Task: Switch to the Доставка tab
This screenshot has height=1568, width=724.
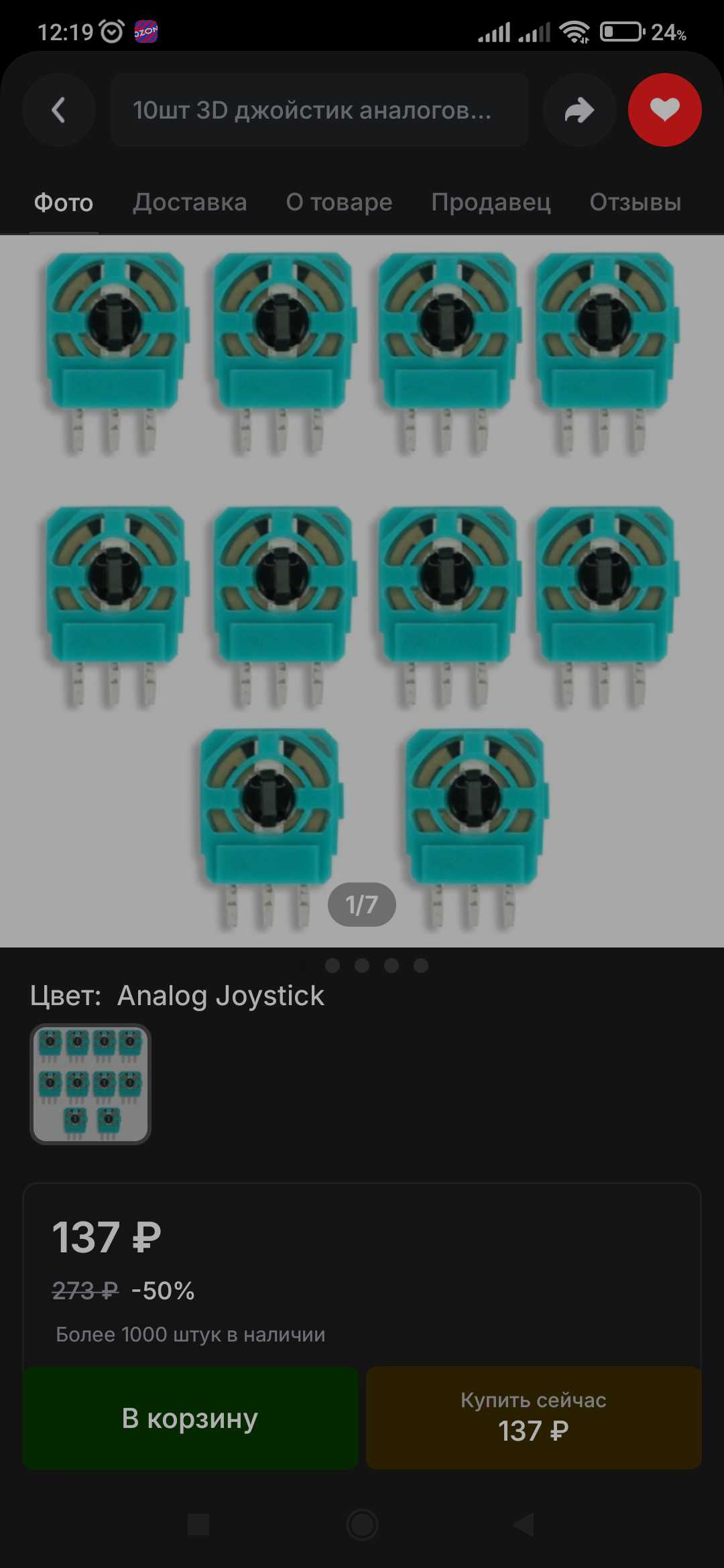Action: pos(190,202)
